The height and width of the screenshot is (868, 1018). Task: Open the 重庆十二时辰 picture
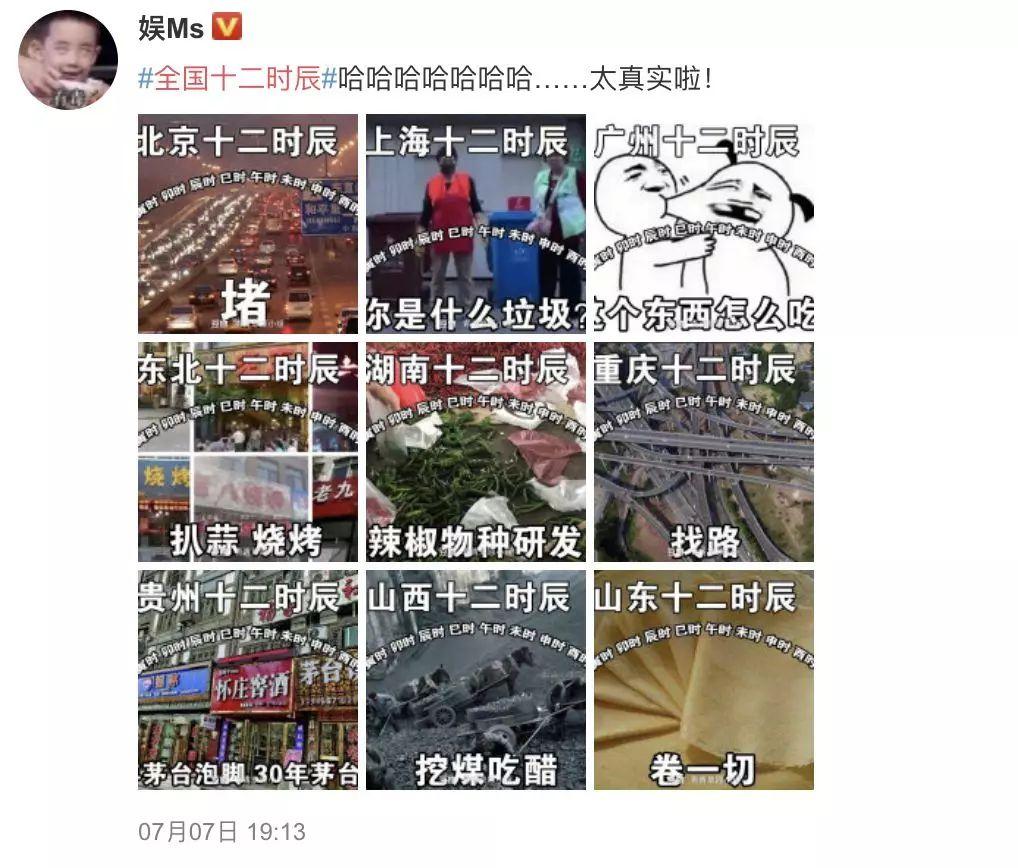(x=703, y=451)
